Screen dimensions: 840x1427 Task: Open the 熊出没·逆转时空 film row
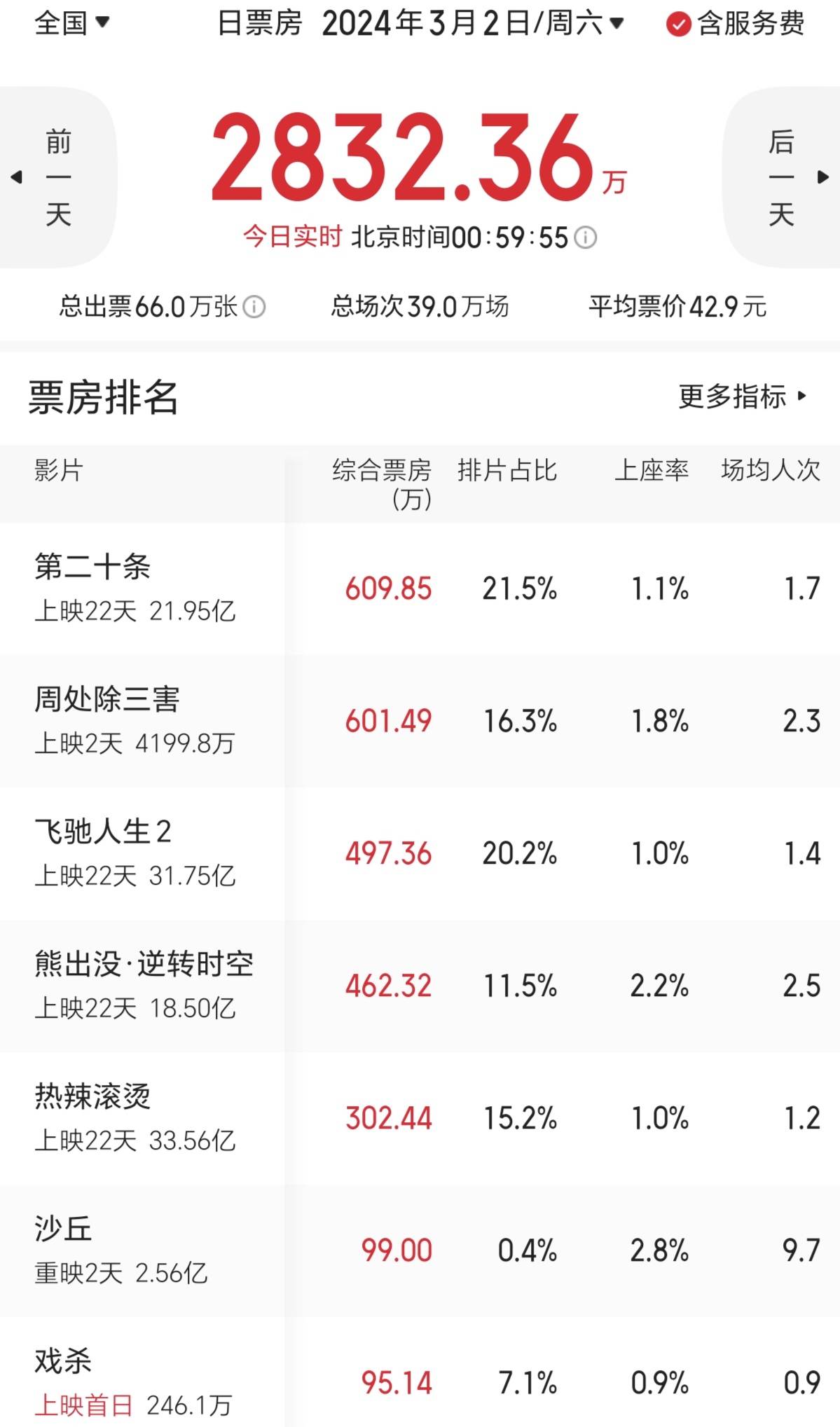(x=420, y=986)
